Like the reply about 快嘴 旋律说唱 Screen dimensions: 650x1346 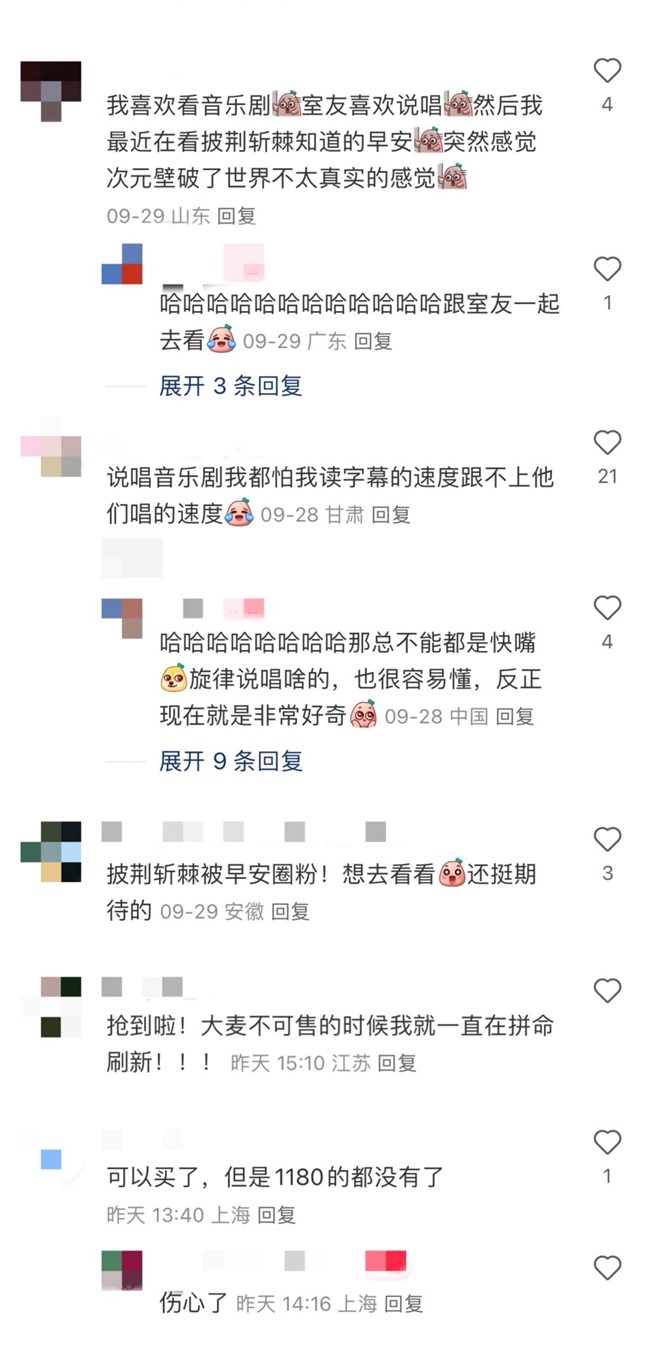[607, 608]
